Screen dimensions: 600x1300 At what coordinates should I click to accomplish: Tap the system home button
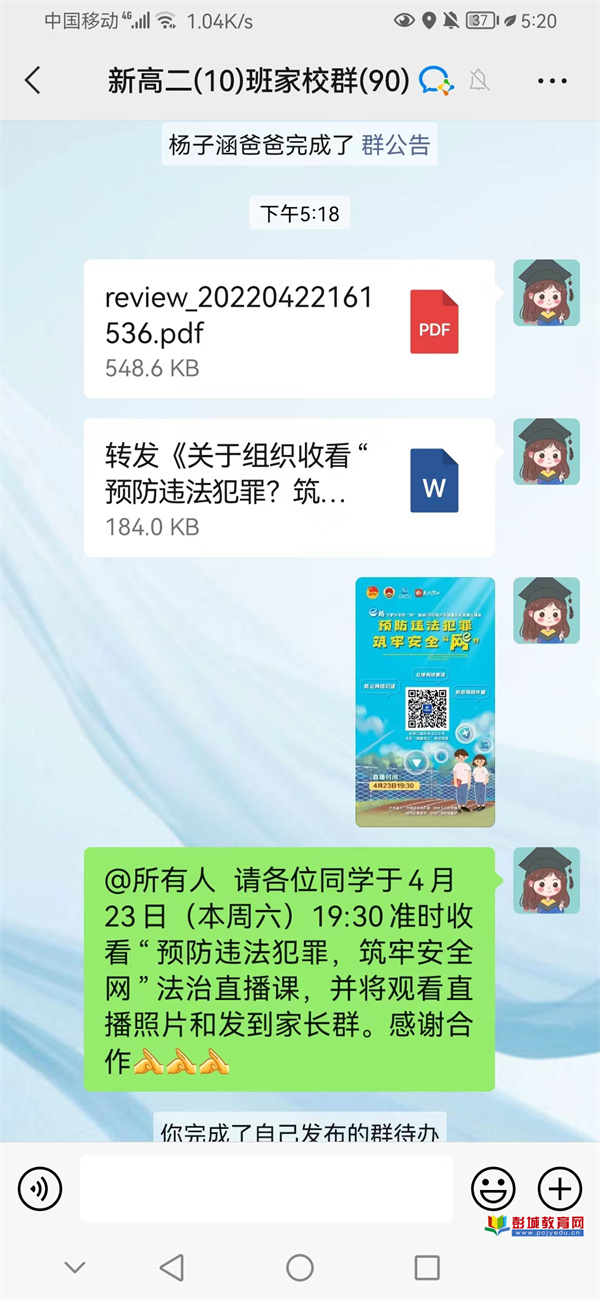pos(300,1268)
